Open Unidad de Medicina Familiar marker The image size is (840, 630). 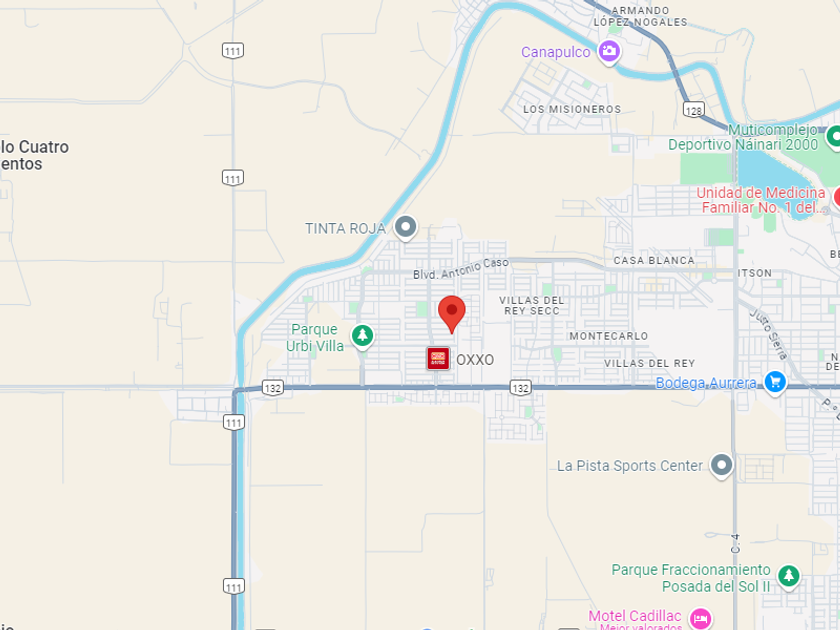pos(837,198)
